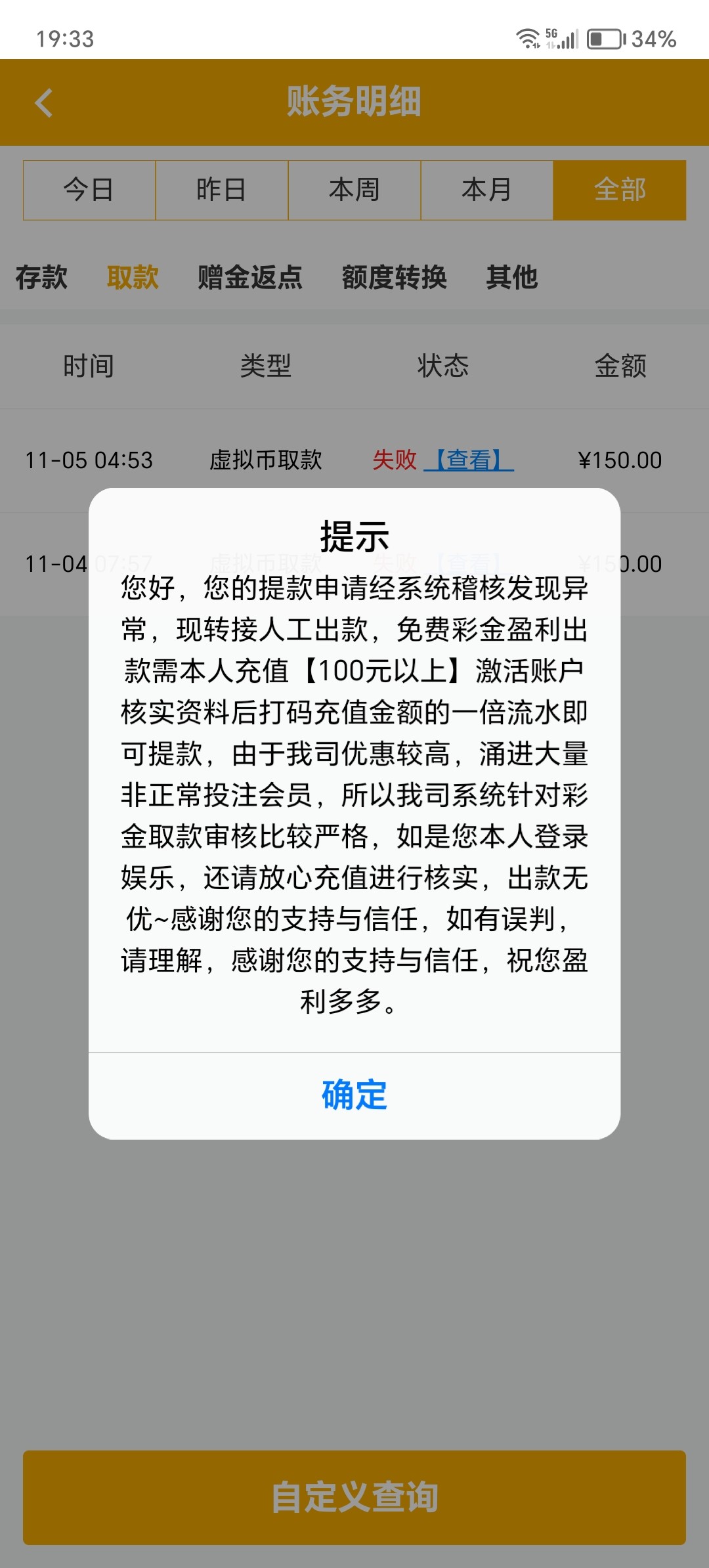This screenshot has height=1568, width=709.
Task: Confirm the 提示 dialog with 确定
Action: [x=354, y=1095]
